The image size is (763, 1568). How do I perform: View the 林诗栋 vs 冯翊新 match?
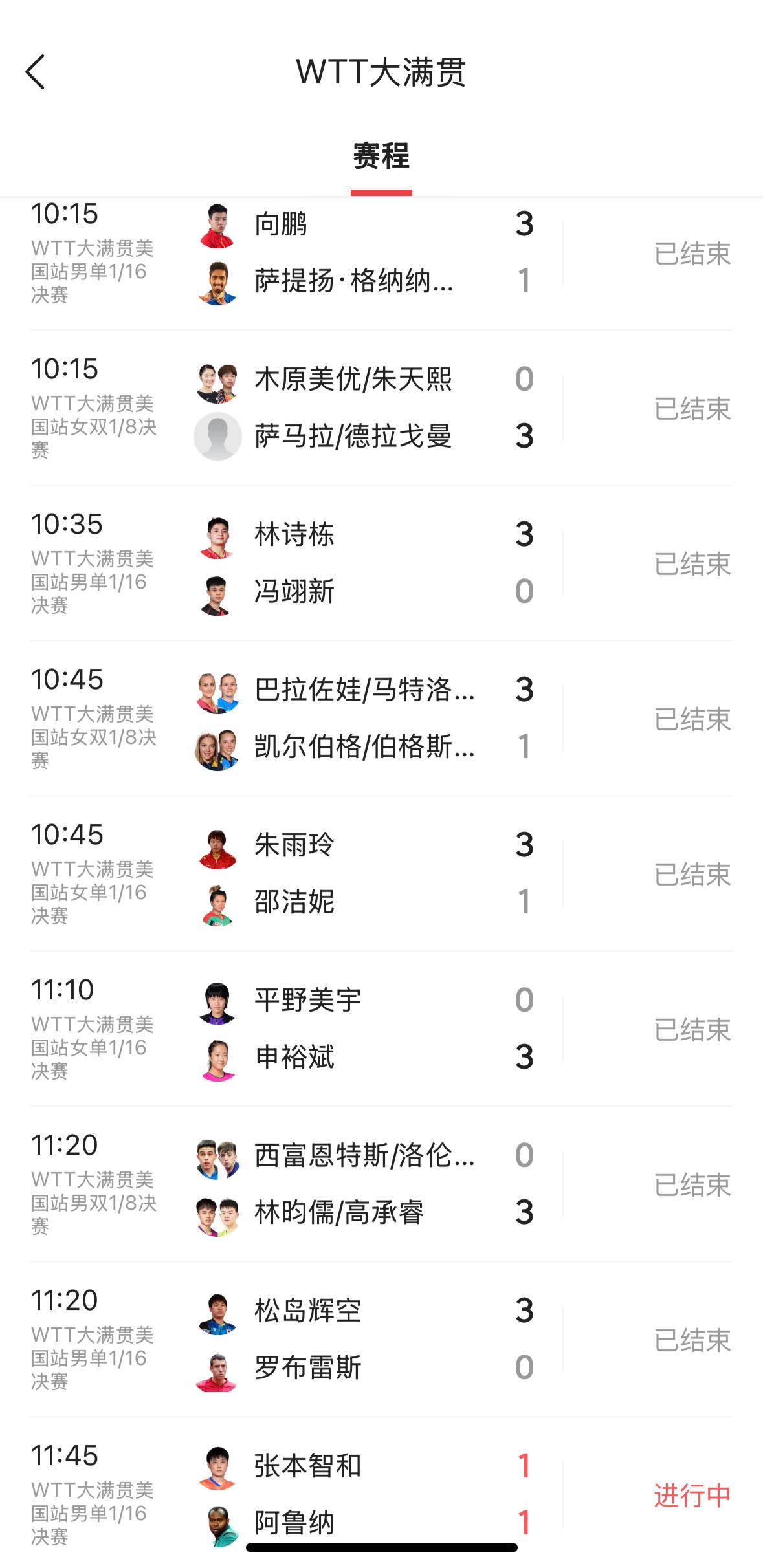[381, 563]
